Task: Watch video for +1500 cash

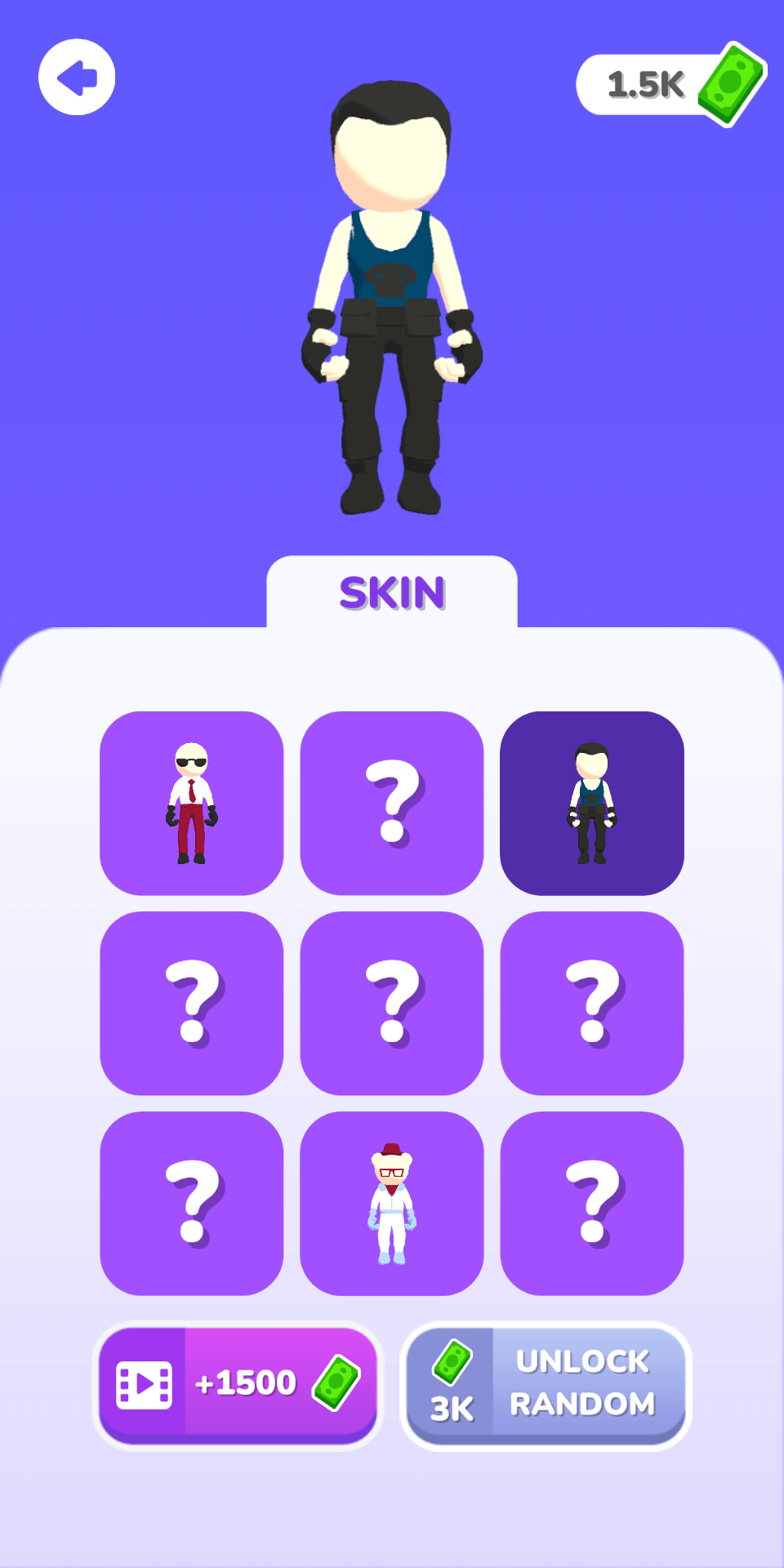Action: (238, 1385)
